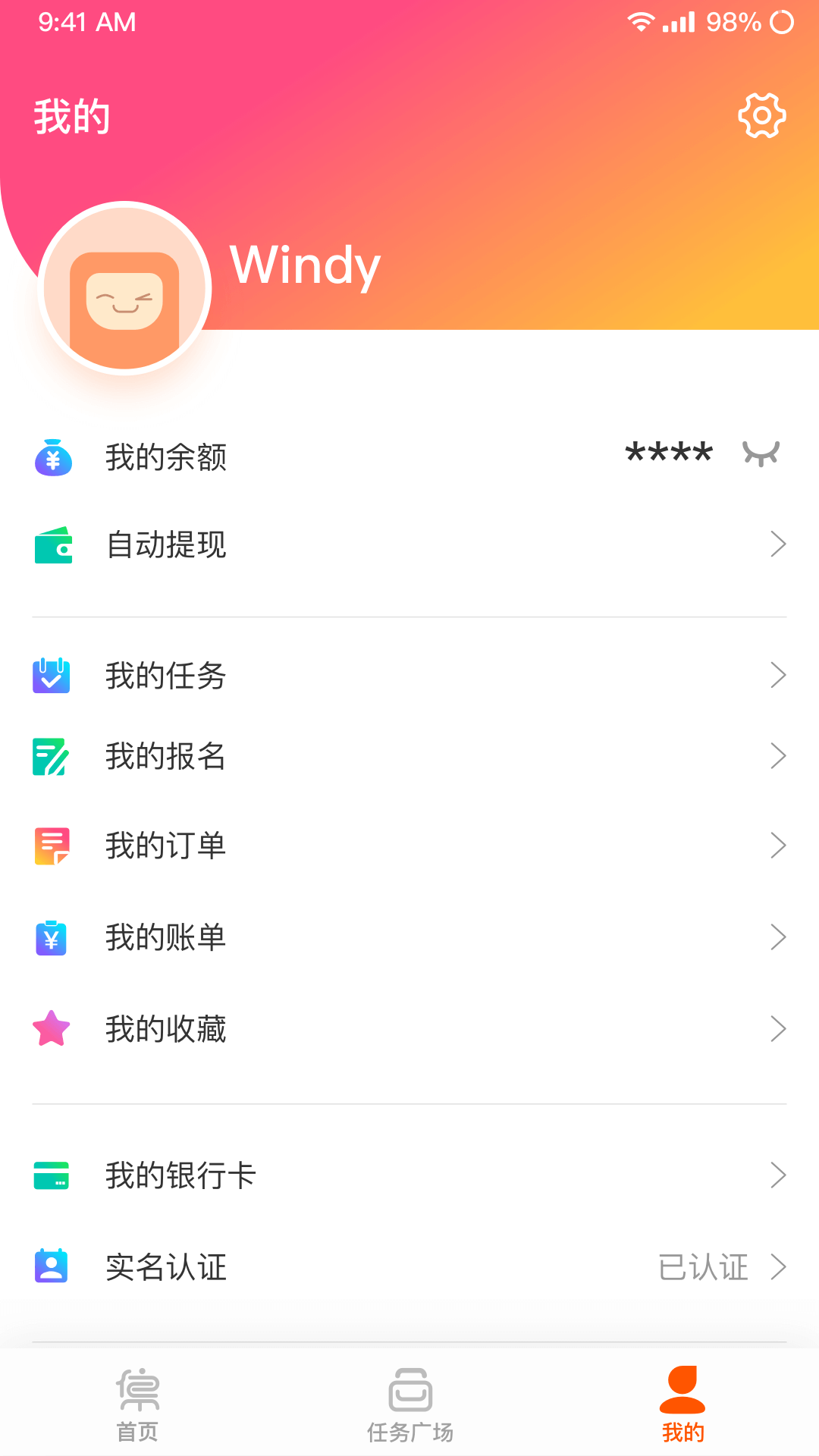View 我的报名 list
The height and width of the screenshot is (1456, 819).
click(x=409, y=756)
